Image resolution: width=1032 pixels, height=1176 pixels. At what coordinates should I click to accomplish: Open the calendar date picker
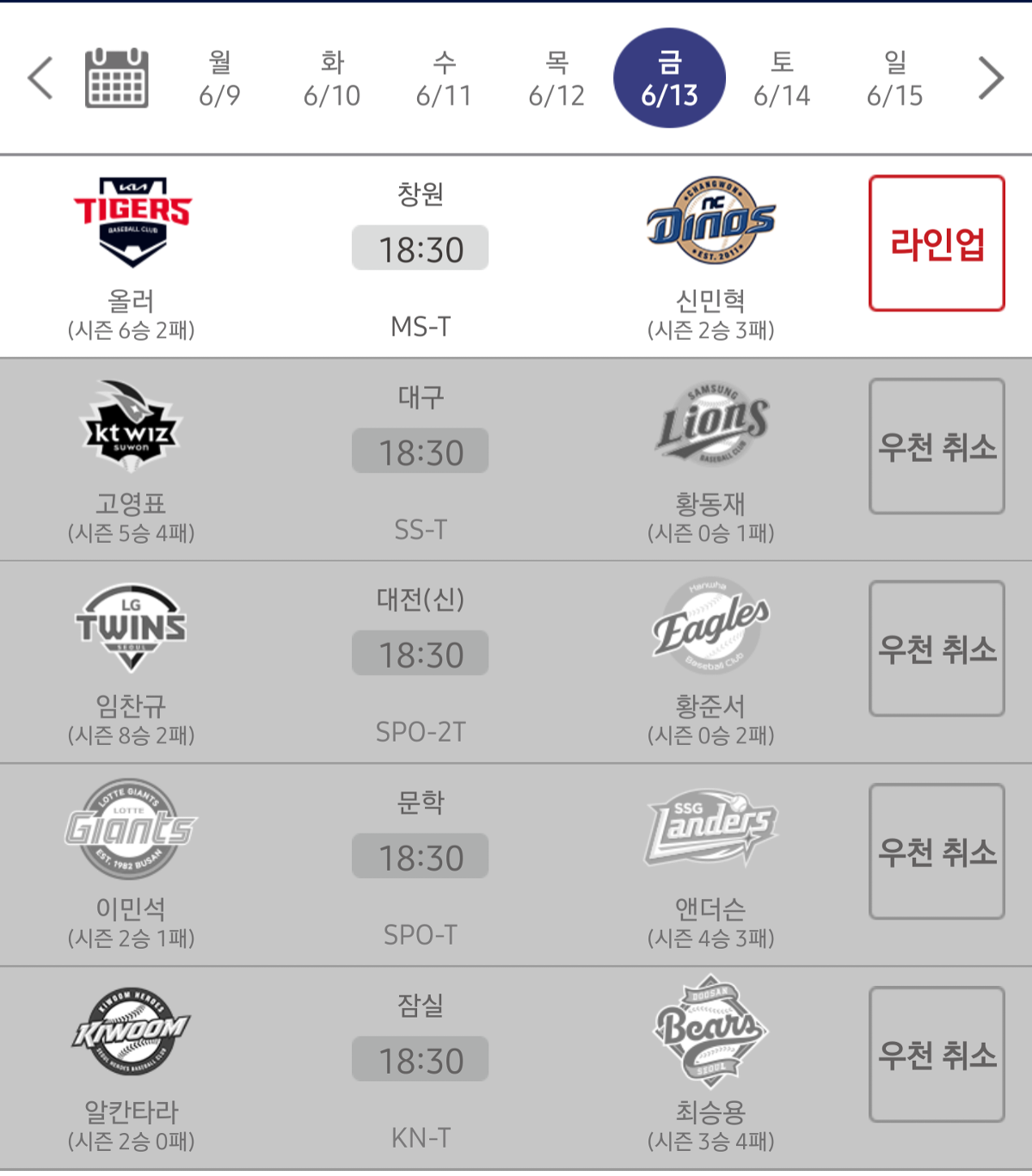point(117,78)
